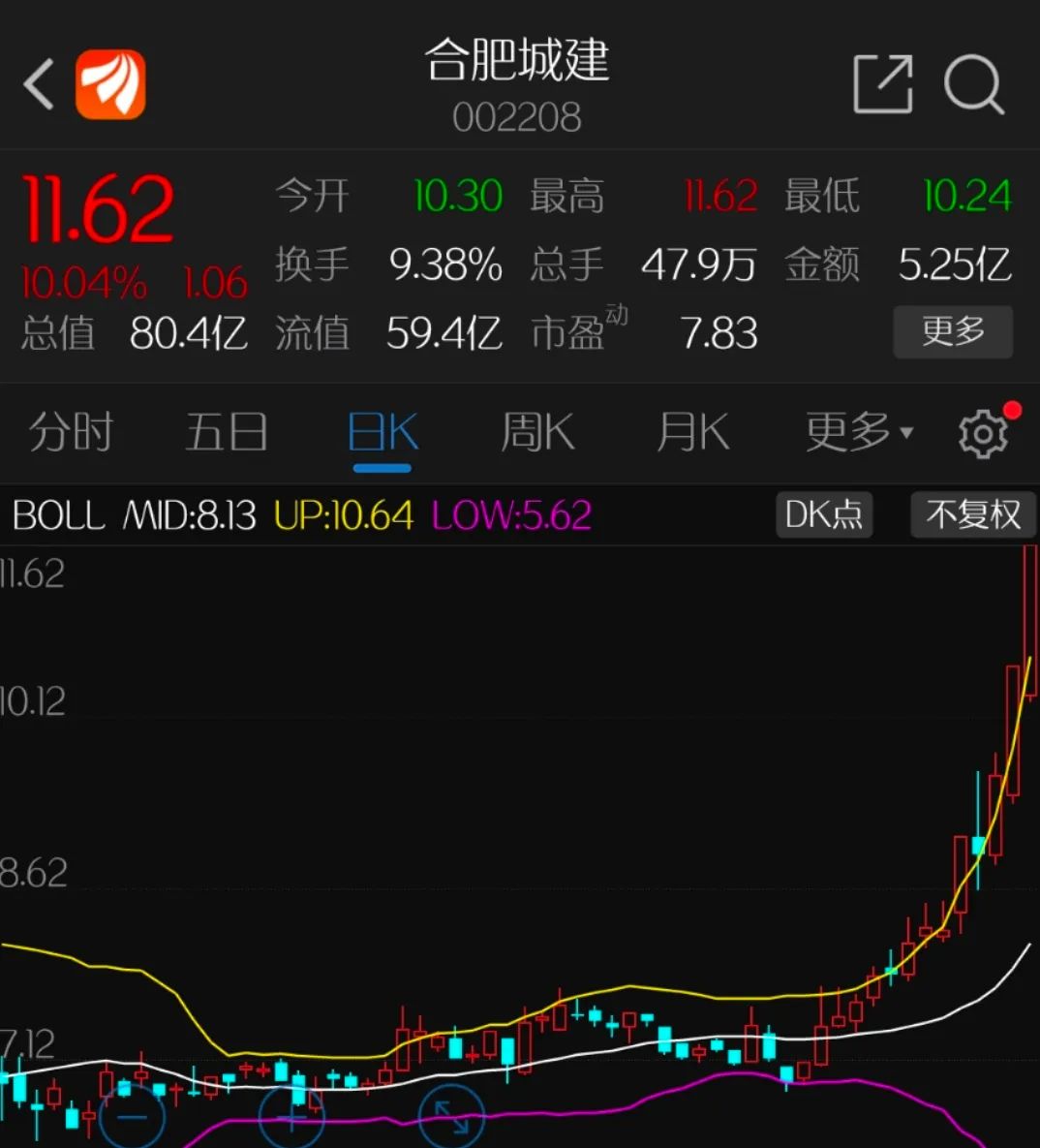Share this stock page

point(882,84)
